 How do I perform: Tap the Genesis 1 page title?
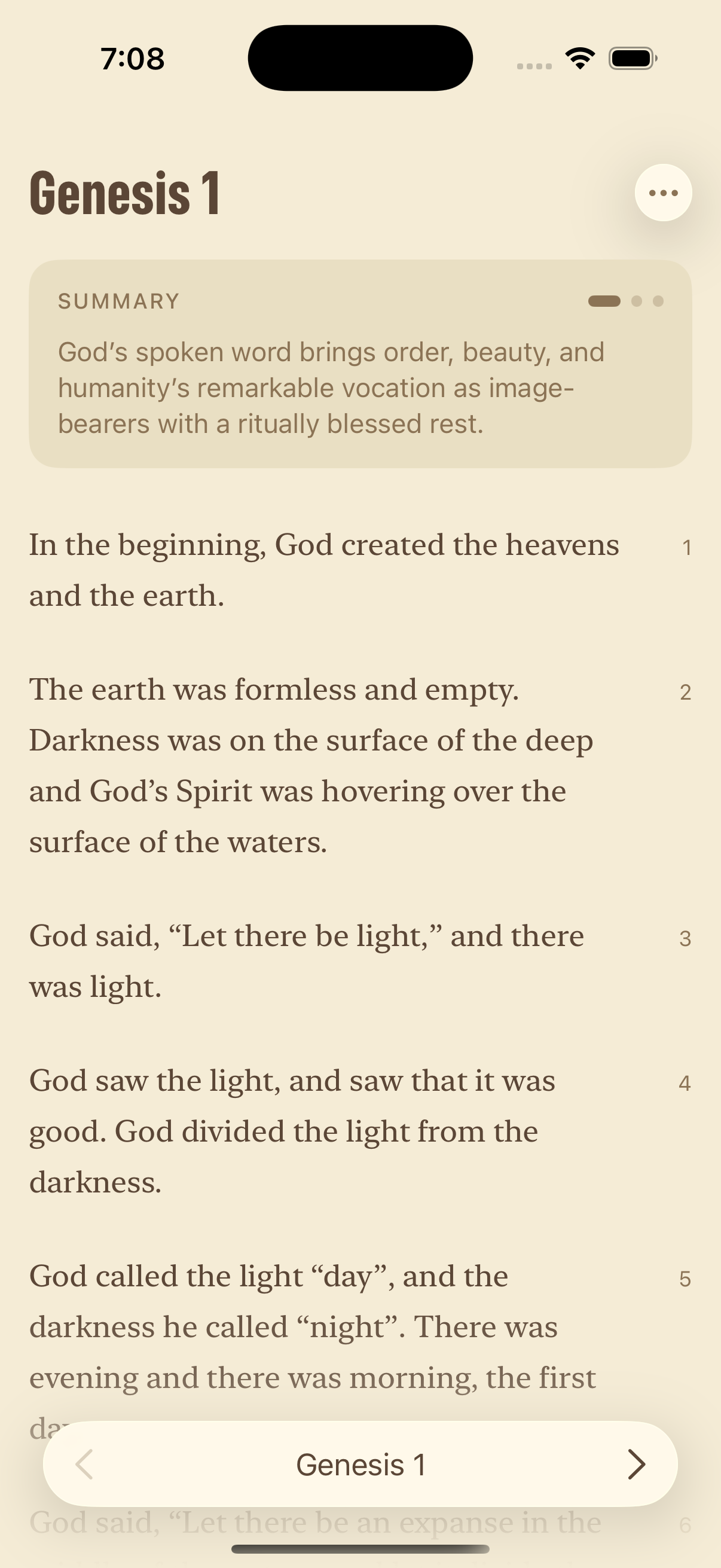pyautogui.click(x=125, y=194)
